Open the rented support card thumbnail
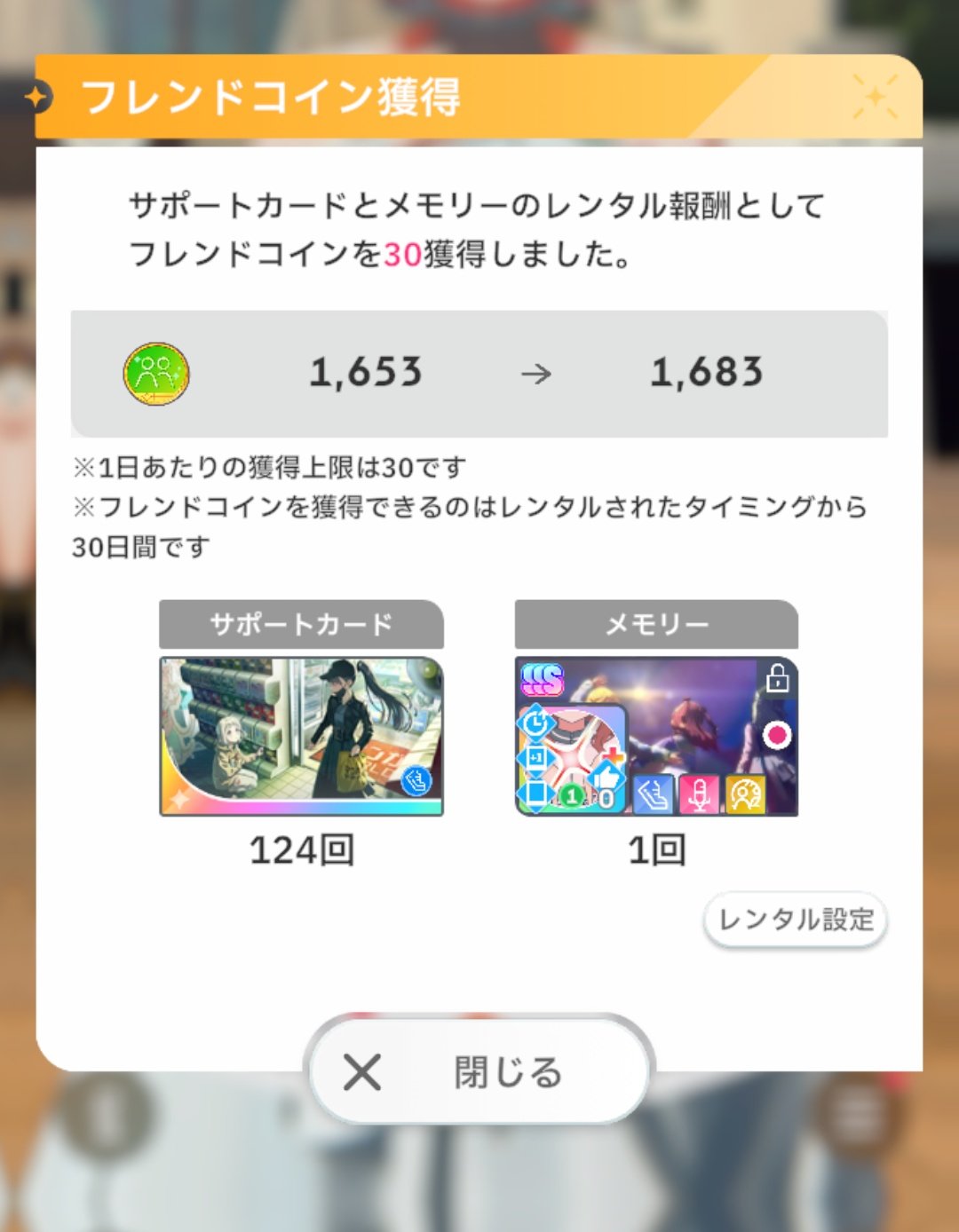This screenshot has width=959, height=1232. point(301,736)
